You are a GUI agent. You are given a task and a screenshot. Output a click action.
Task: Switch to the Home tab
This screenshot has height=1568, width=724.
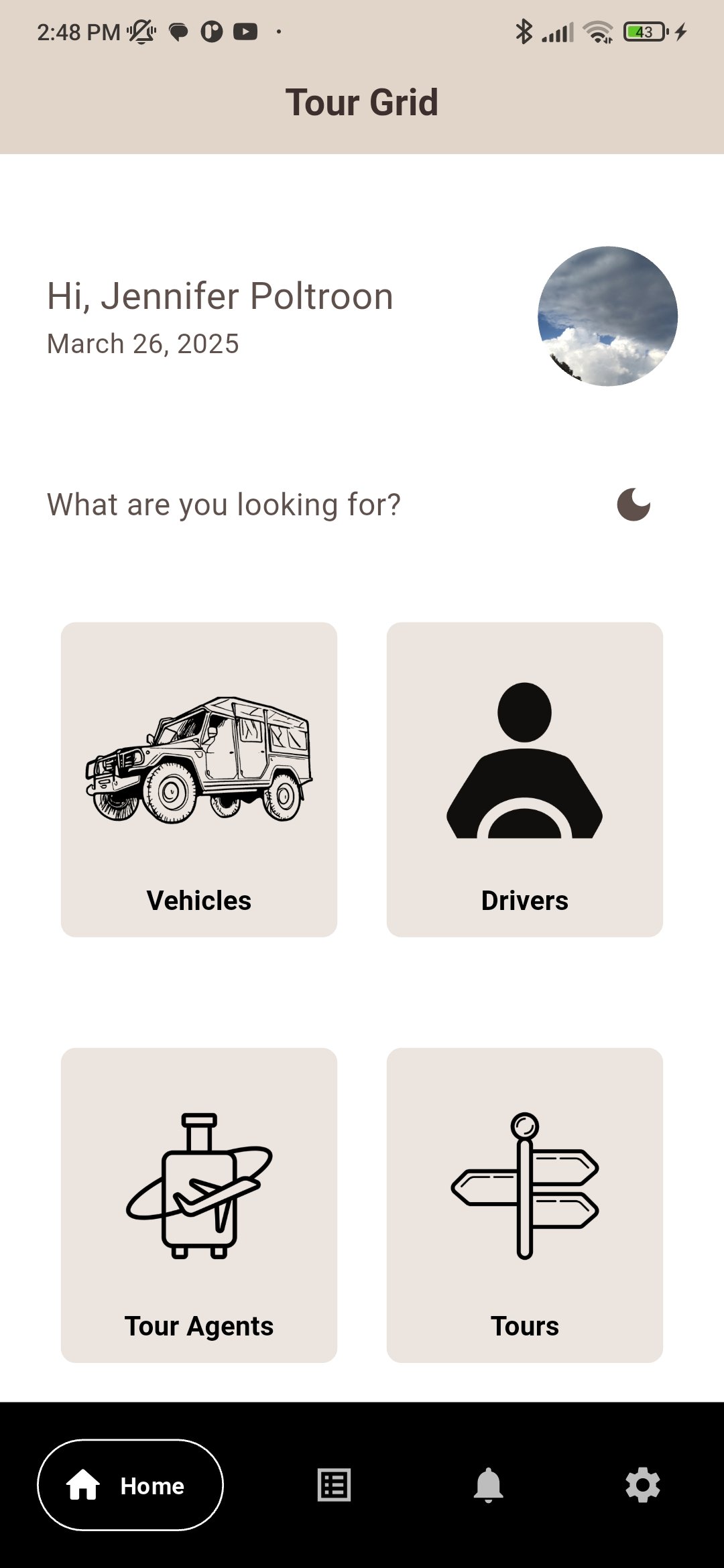pos(130,1485)
